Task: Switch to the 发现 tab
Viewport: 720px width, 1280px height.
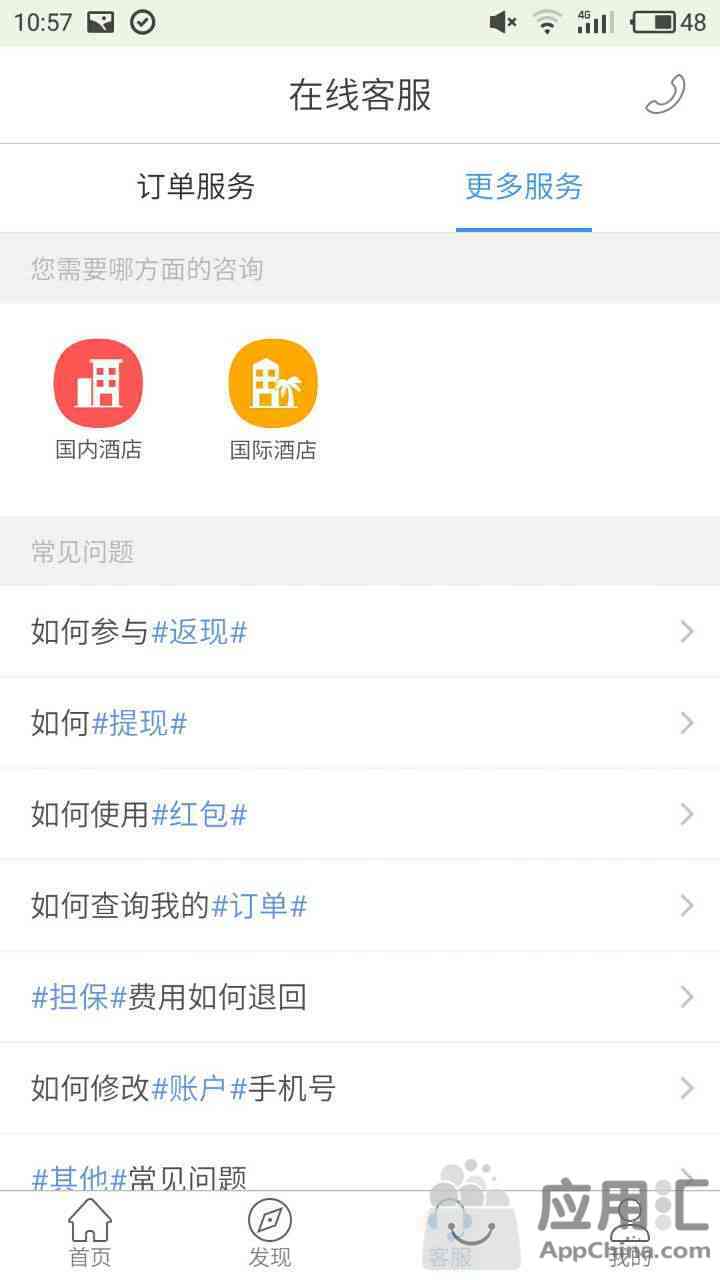Action: point(270,1234)
